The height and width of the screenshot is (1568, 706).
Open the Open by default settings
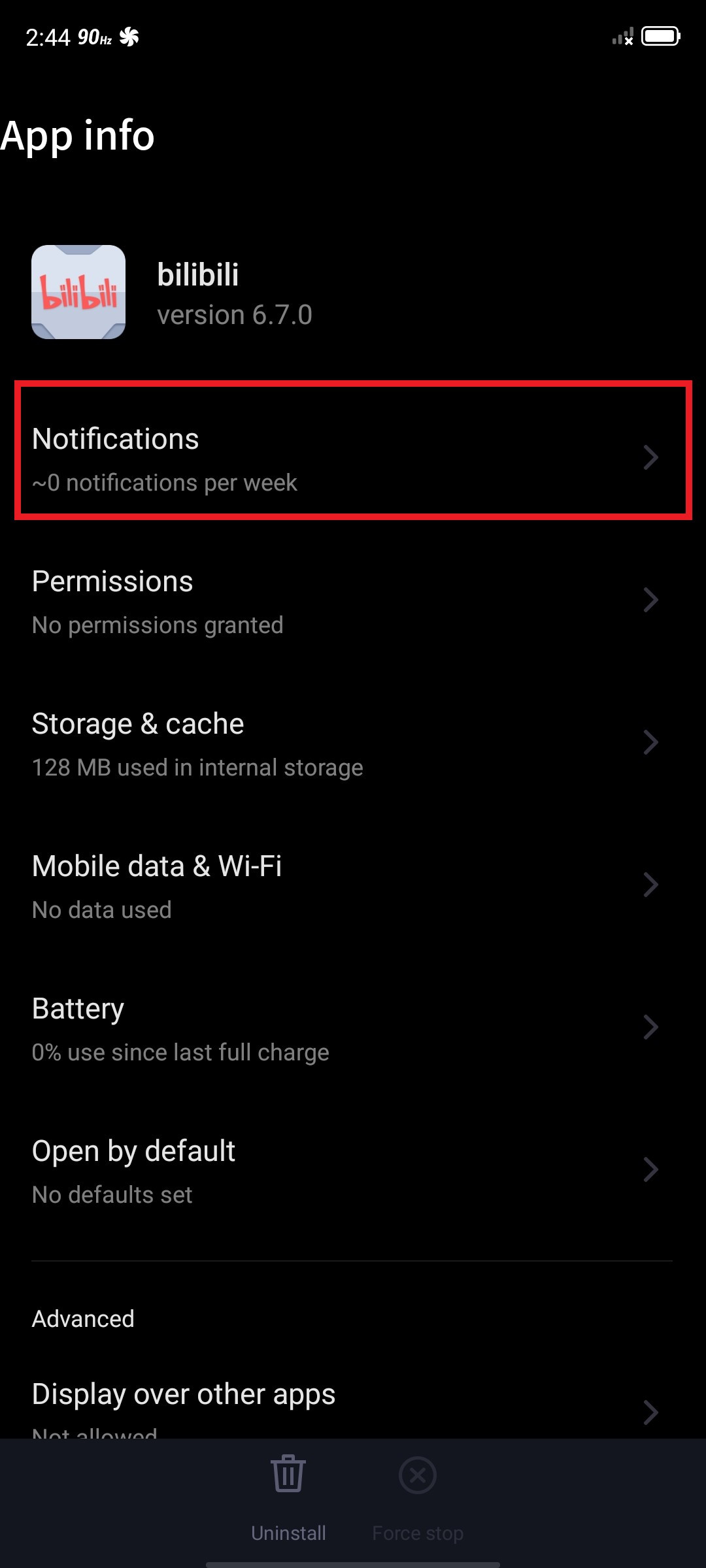[353, 1169]
